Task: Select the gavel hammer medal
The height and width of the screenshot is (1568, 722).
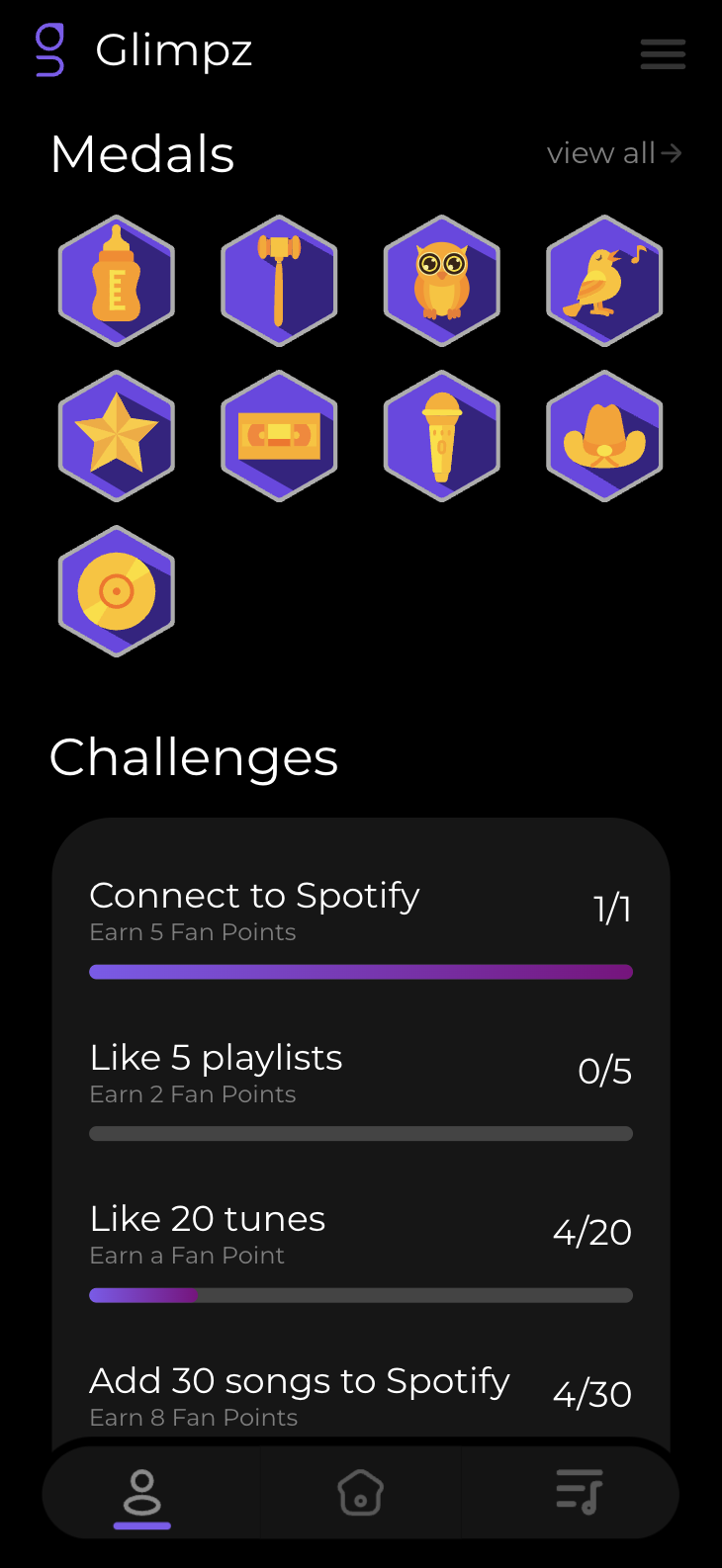Action: click(x=279, y=281)
